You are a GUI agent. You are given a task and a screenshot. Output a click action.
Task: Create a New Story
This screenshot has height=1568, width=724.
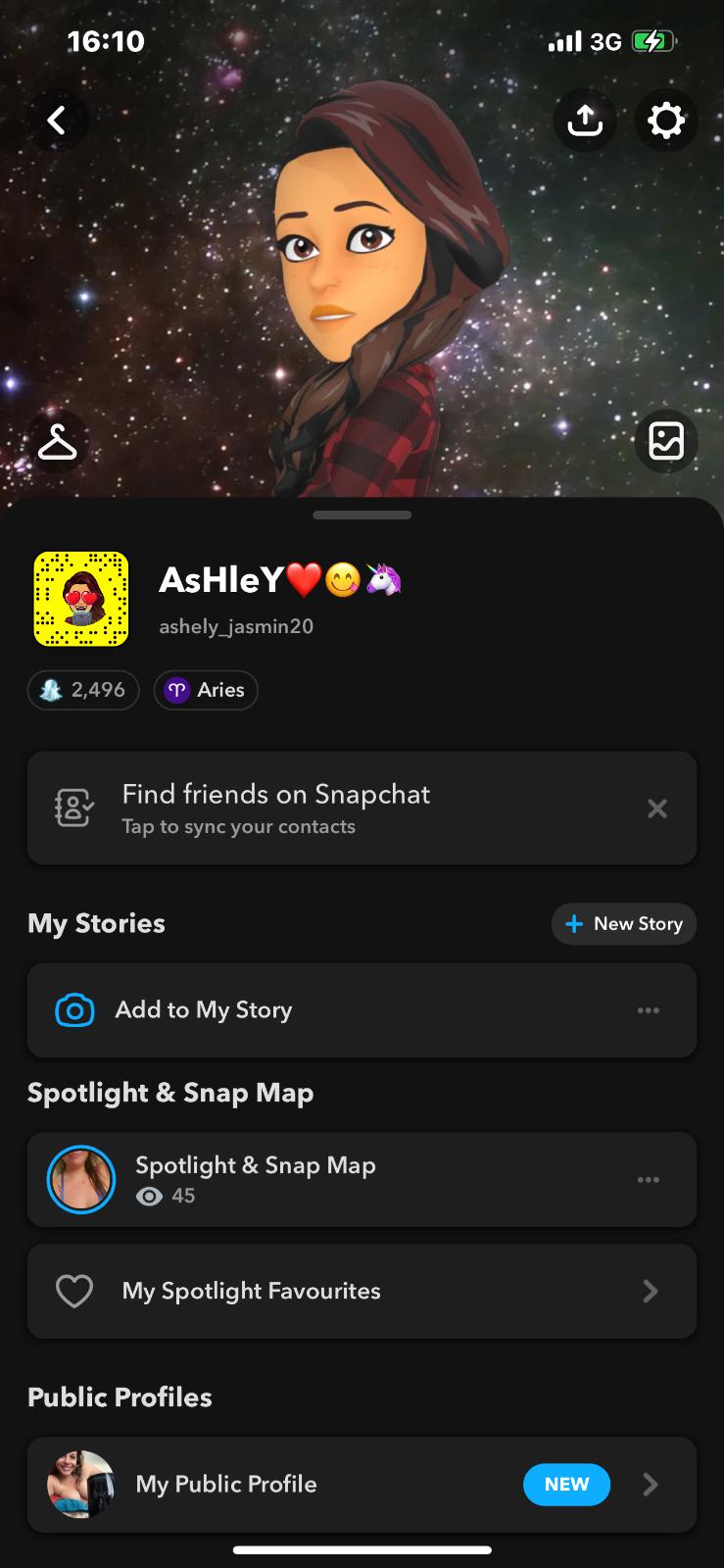(x=624, y=924)
